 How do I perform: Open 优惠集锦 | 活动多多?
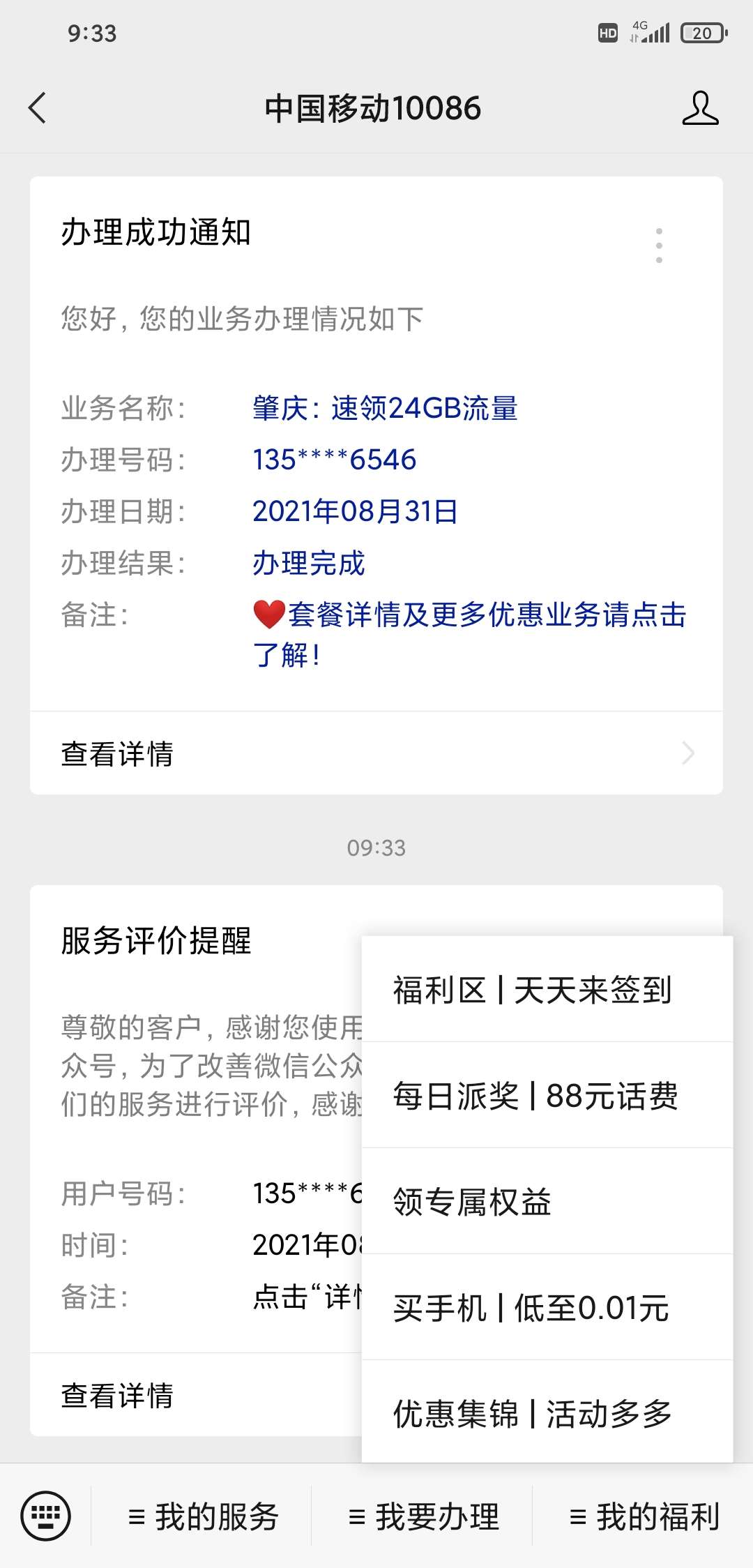547,1413
